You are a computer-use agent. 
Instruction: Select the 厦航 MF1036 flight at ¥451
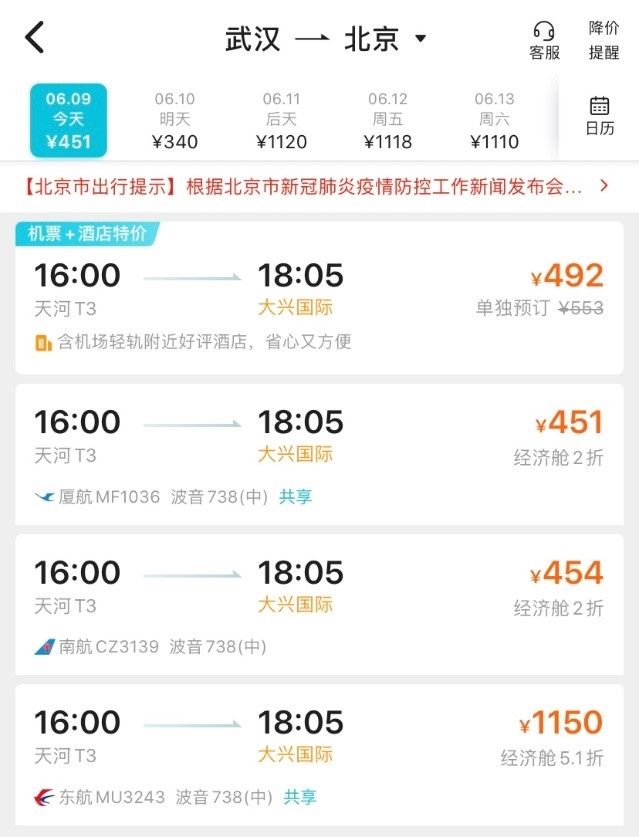319,454
